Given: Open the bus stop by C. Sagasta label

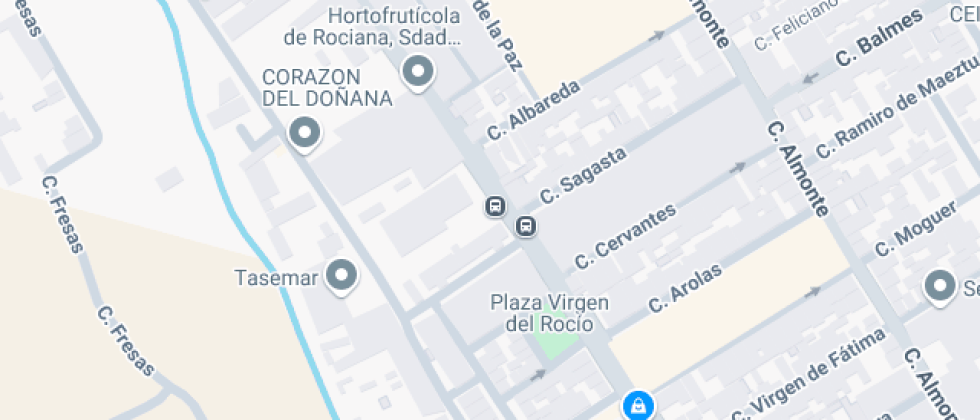Looking at the screenshot, I should [495, 206].
